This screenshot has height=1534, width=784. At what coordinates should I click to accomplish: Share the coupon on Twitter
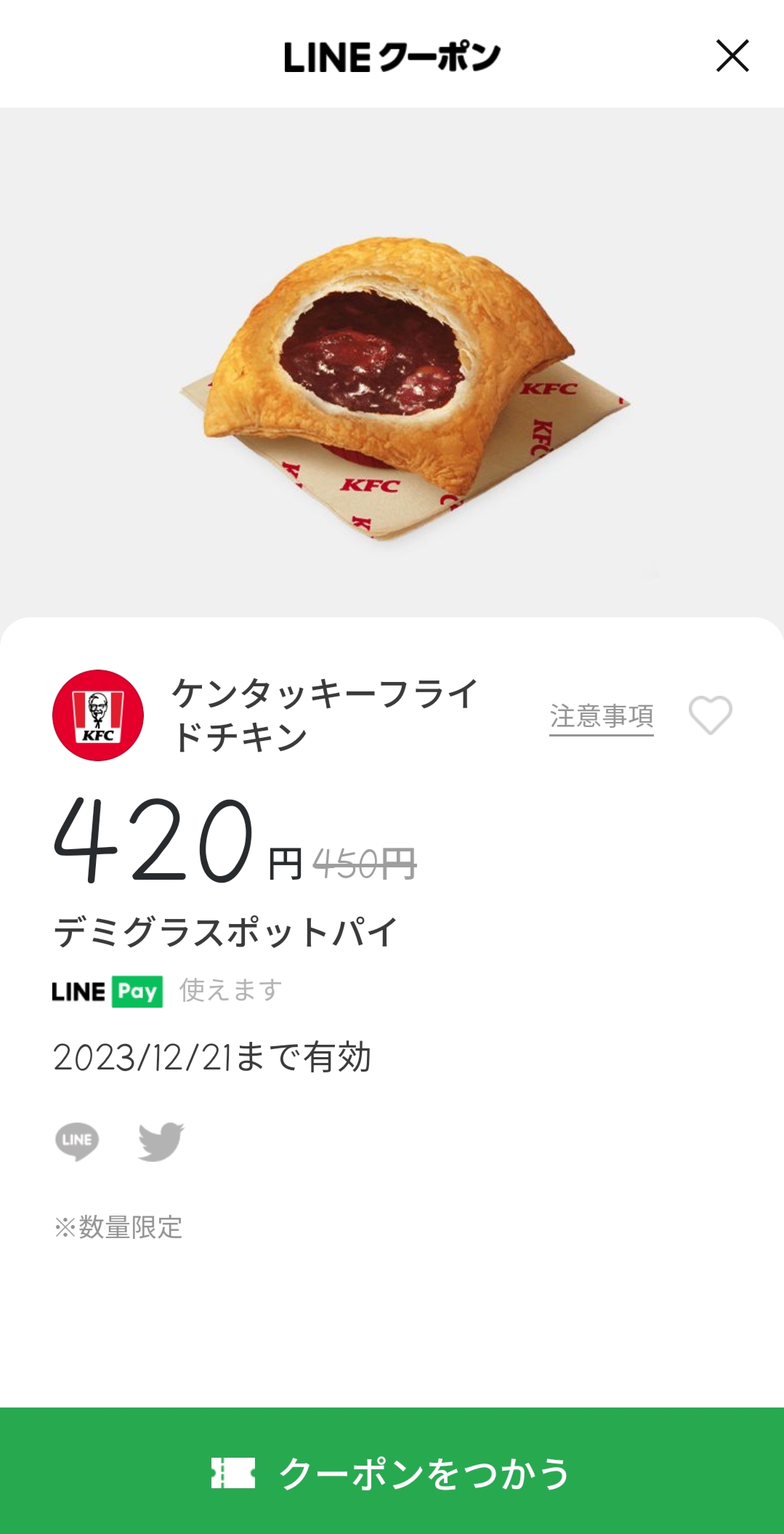pyautogui.click(x=161, y=1141)
